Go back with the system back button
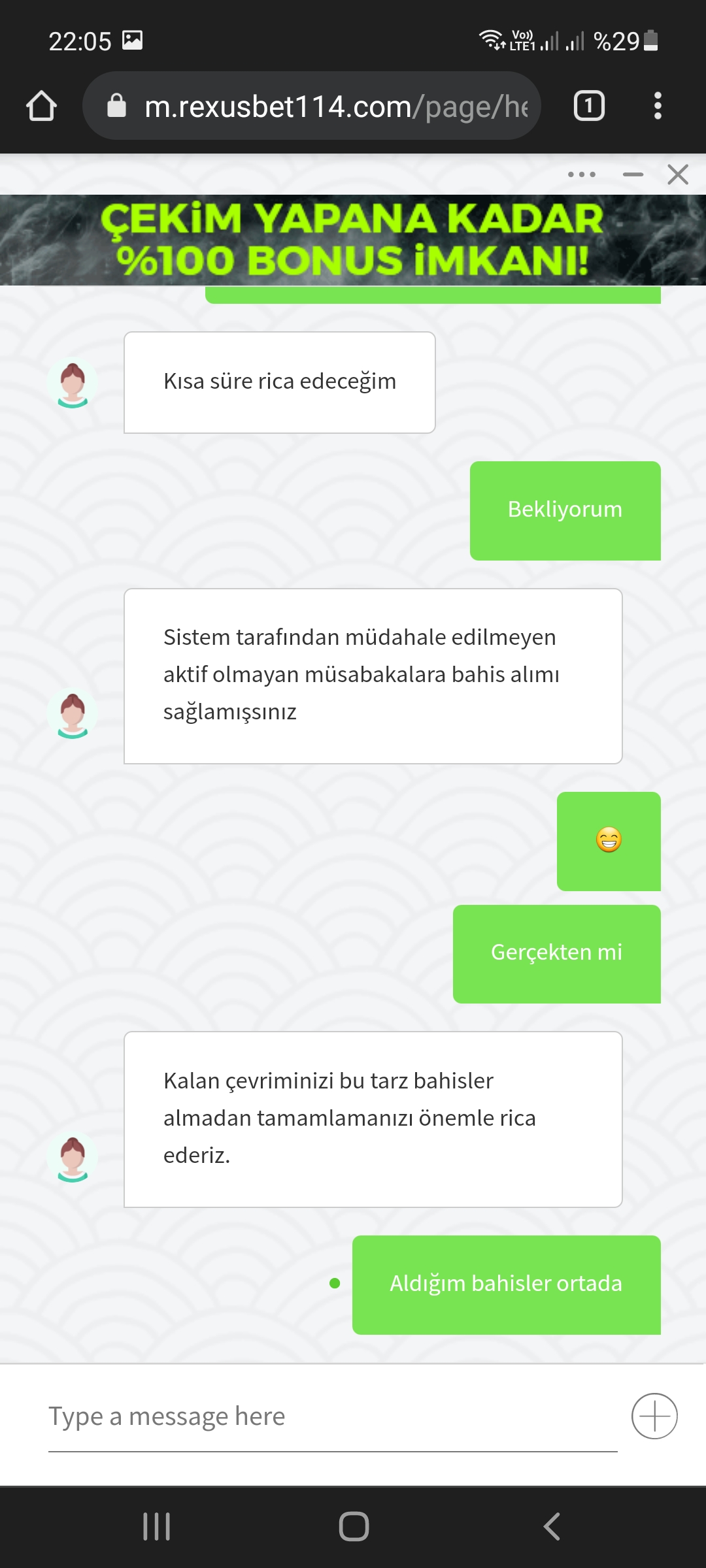Viewport: 706px width, 1568px height. tap(551, 1527)
